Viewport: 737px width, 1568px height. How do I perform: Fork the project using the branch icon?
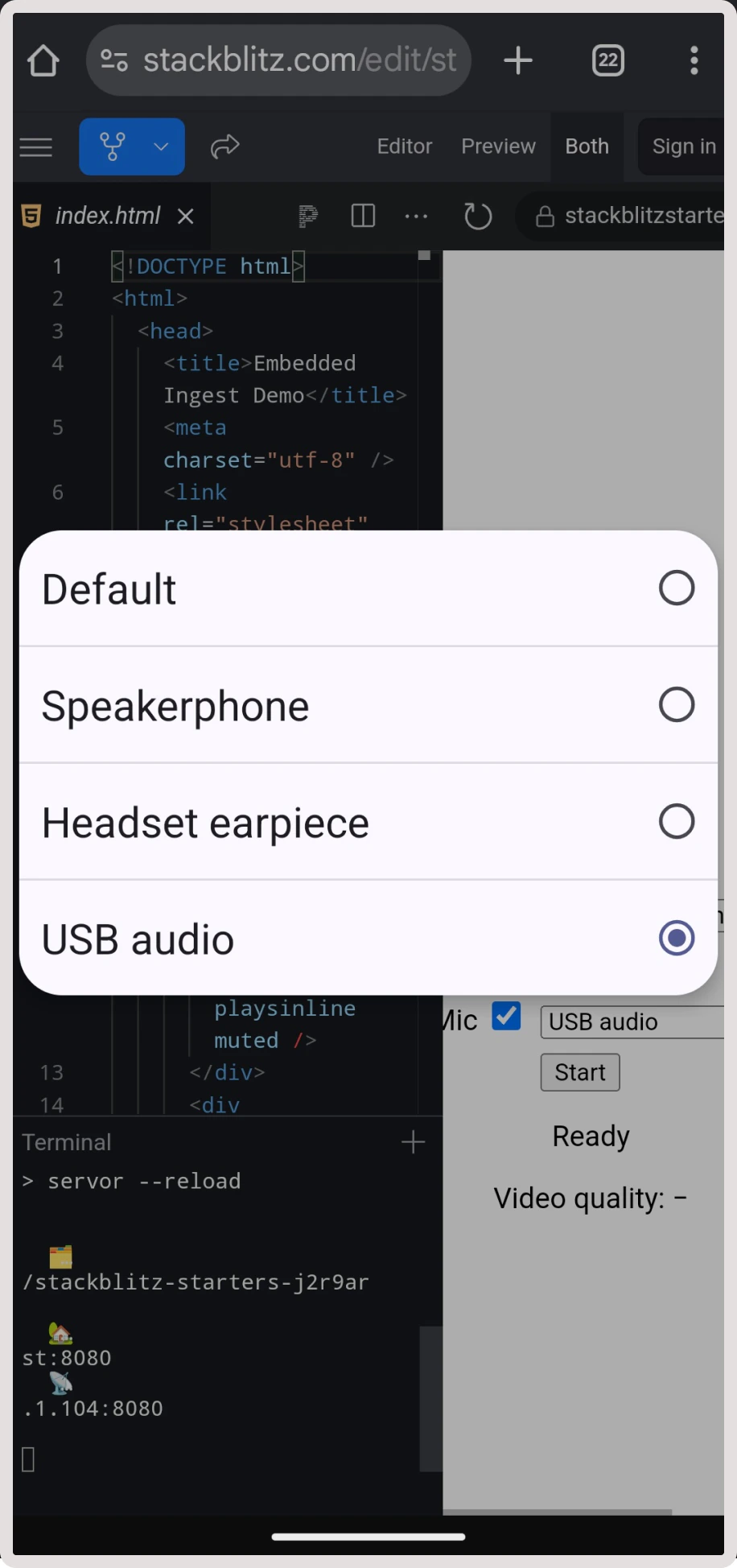[113, 146]
